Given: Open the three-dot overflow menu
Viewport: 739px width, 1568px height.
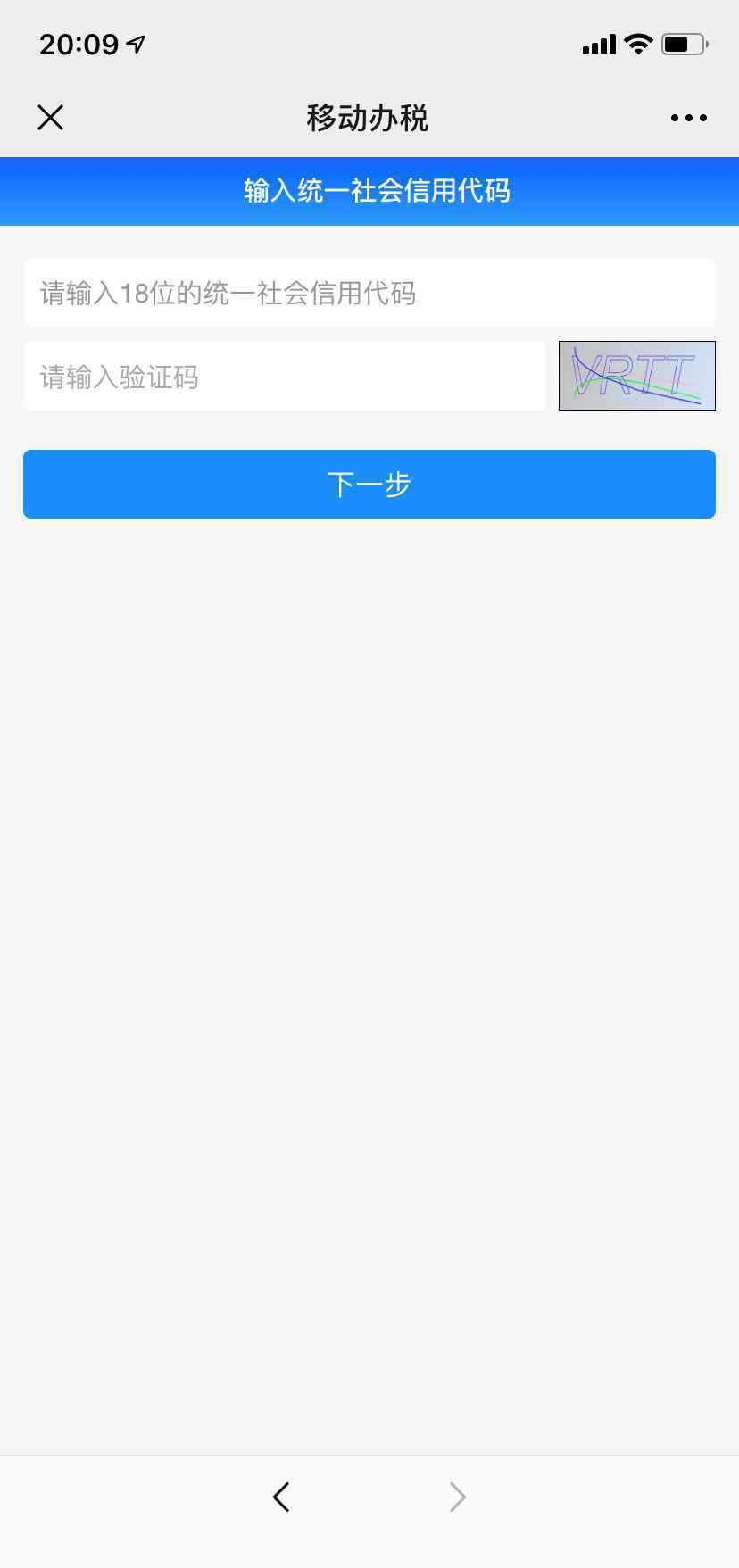Looking at the screenshot, I should click(688, 118).
